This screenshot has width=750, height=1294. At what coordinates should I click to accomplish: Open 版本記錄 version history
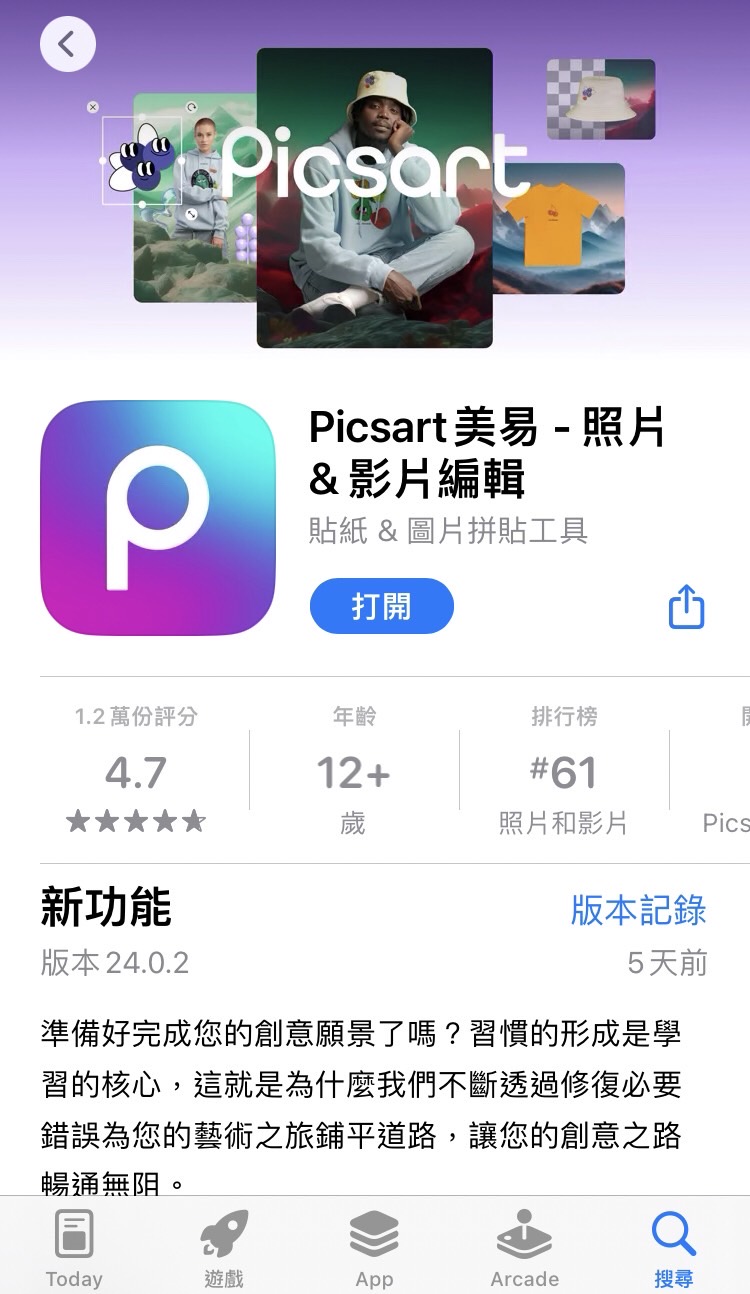(638, 910)
